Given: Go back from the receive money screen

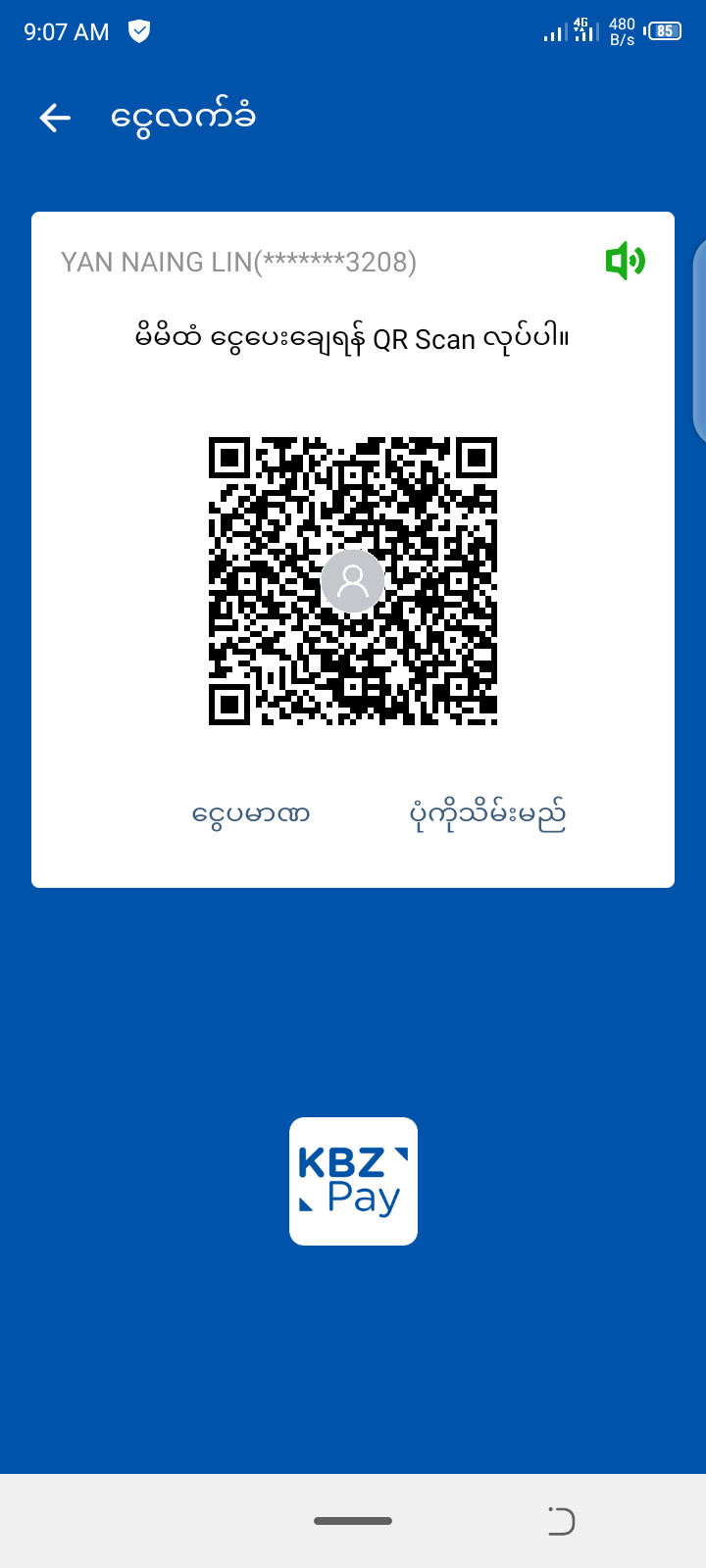Looking at the screenshot, I should 55,119.
